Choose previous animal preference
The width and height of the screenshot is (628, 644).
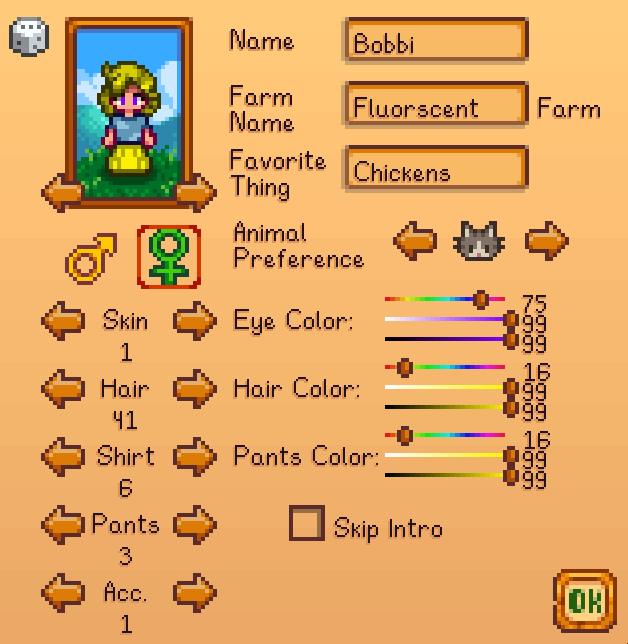[x=415, y=241]
